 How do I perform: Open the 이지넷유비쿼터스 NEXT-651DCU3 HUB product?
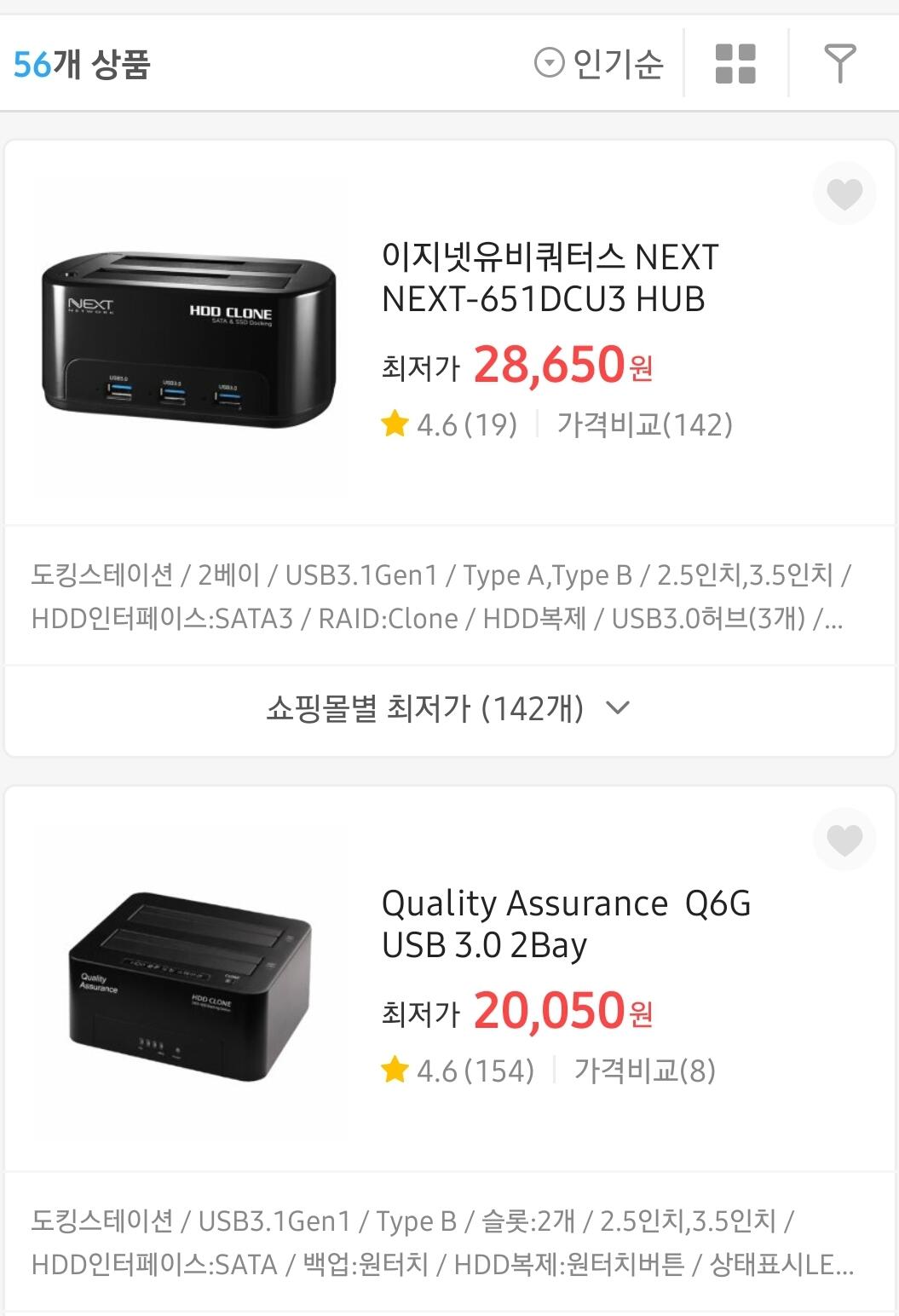[550, 278]
